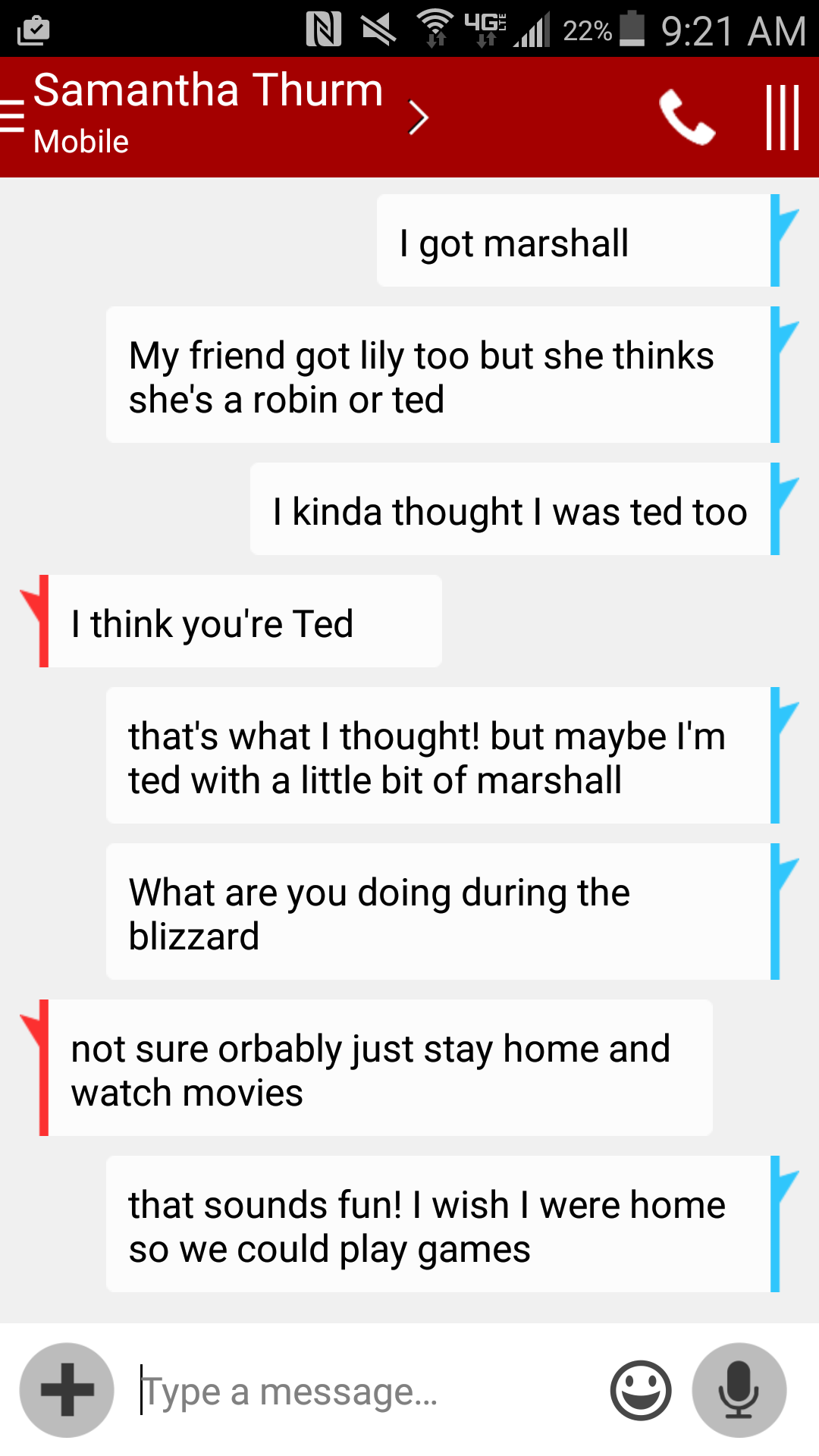This screenshot has height=1456, width=819.
Task: Call Samantha Thurm with the phone icon
Action: point(686,117)
